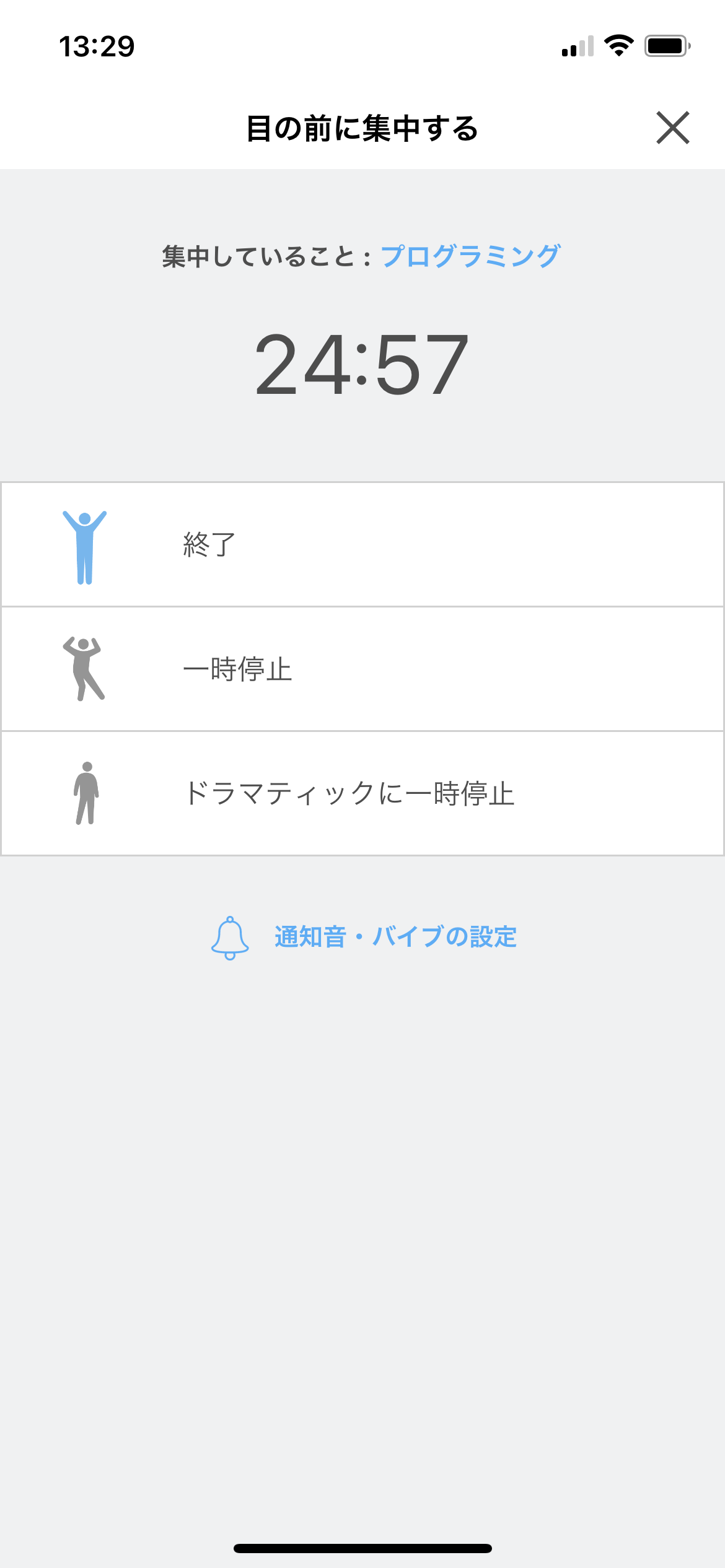725x1568 pixels.
Task: Click the gray stretching figure 一時停止 icon
Action: (85, 669)
